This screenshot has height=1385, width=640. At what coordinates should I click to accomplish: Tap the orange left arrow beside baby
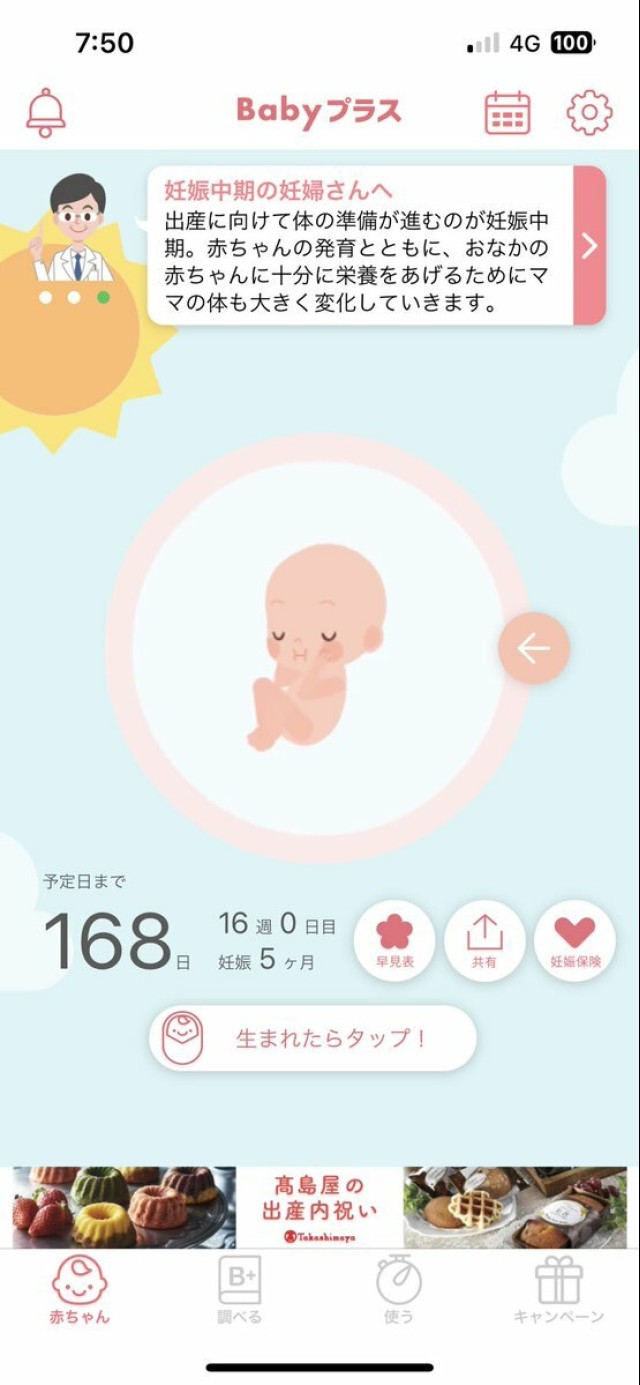[x=534, y=648]
